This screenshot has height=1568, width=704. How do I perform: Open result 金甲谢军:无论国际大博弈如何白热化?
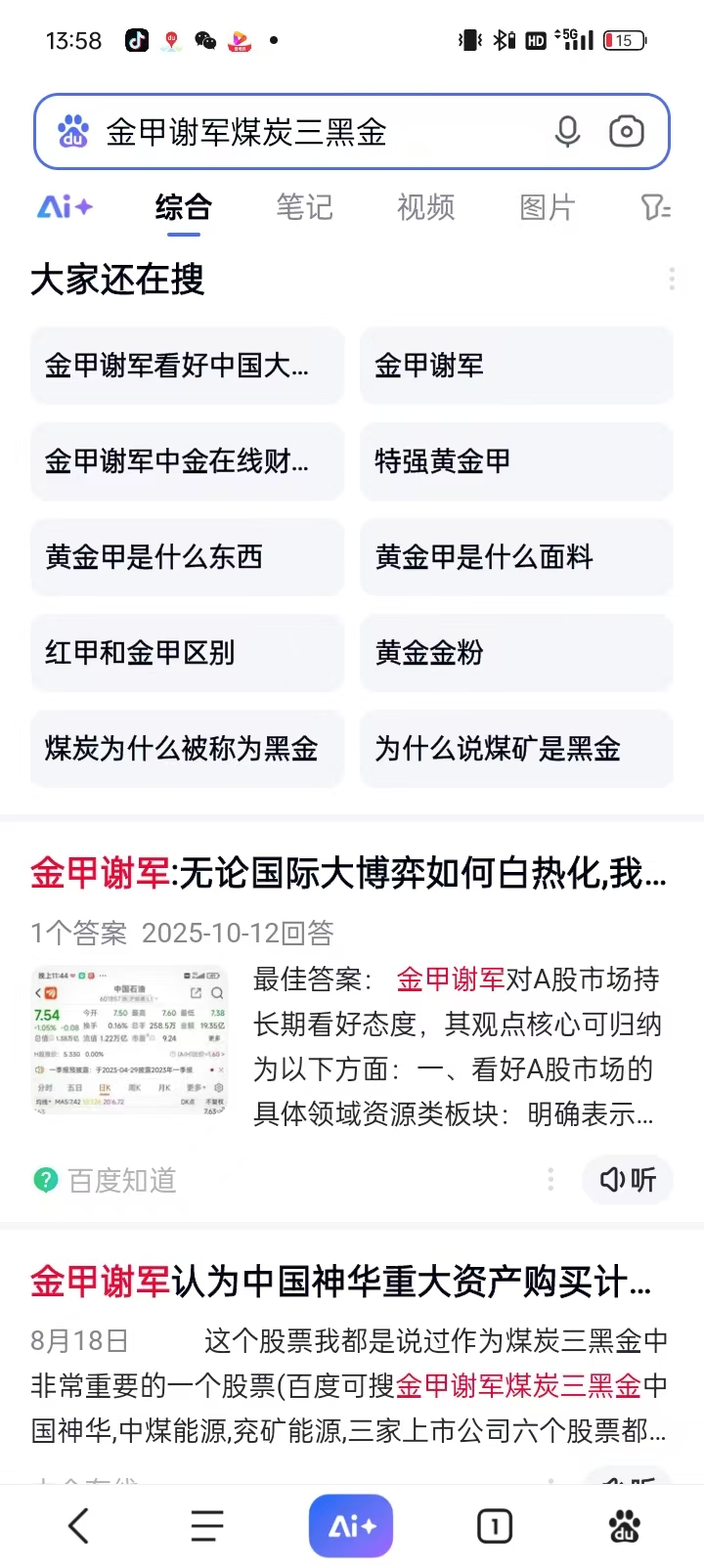(348, 873)
